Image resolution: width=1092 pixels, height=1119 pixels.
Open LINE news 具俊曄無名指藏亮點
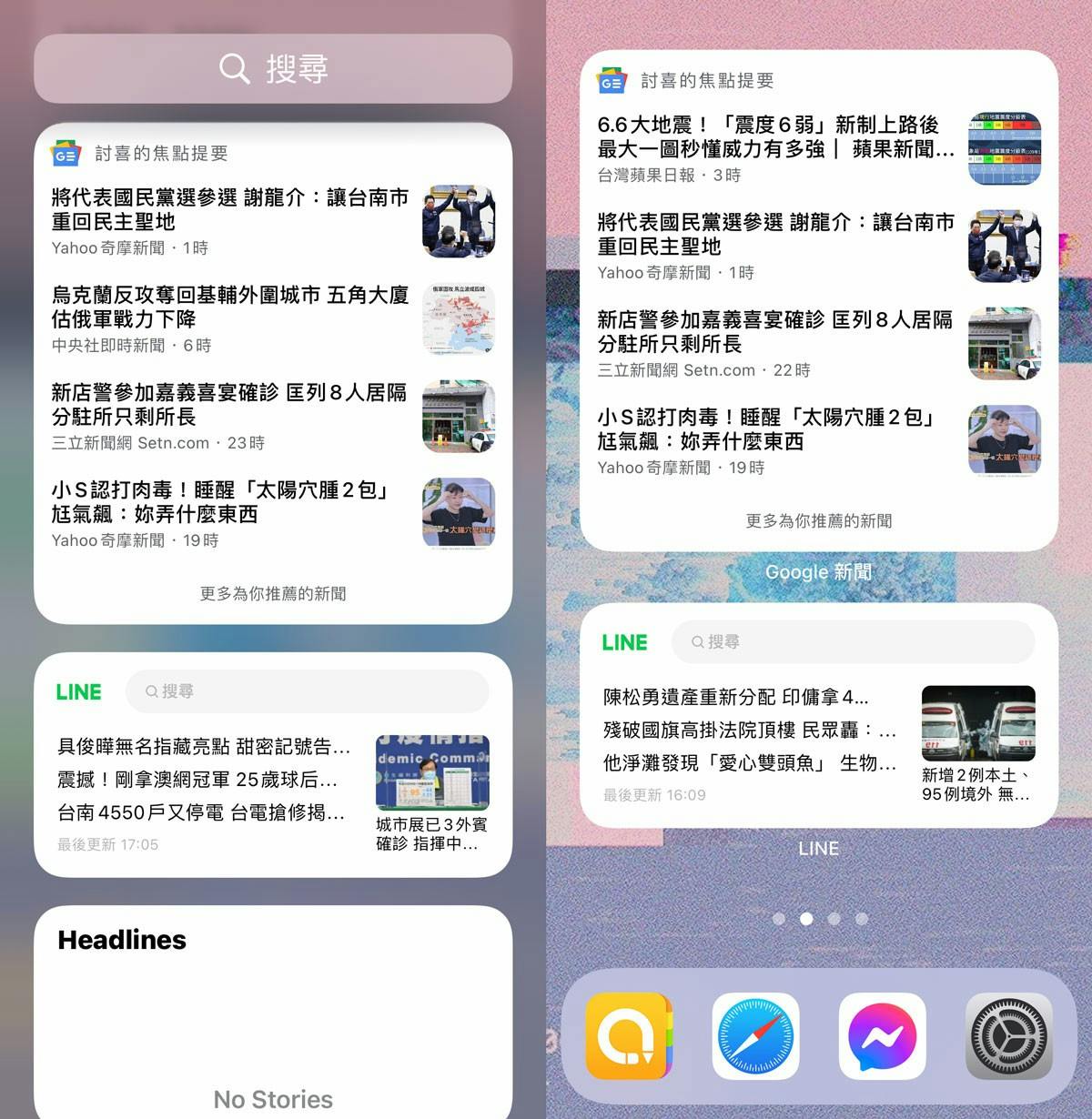[204, 747]
